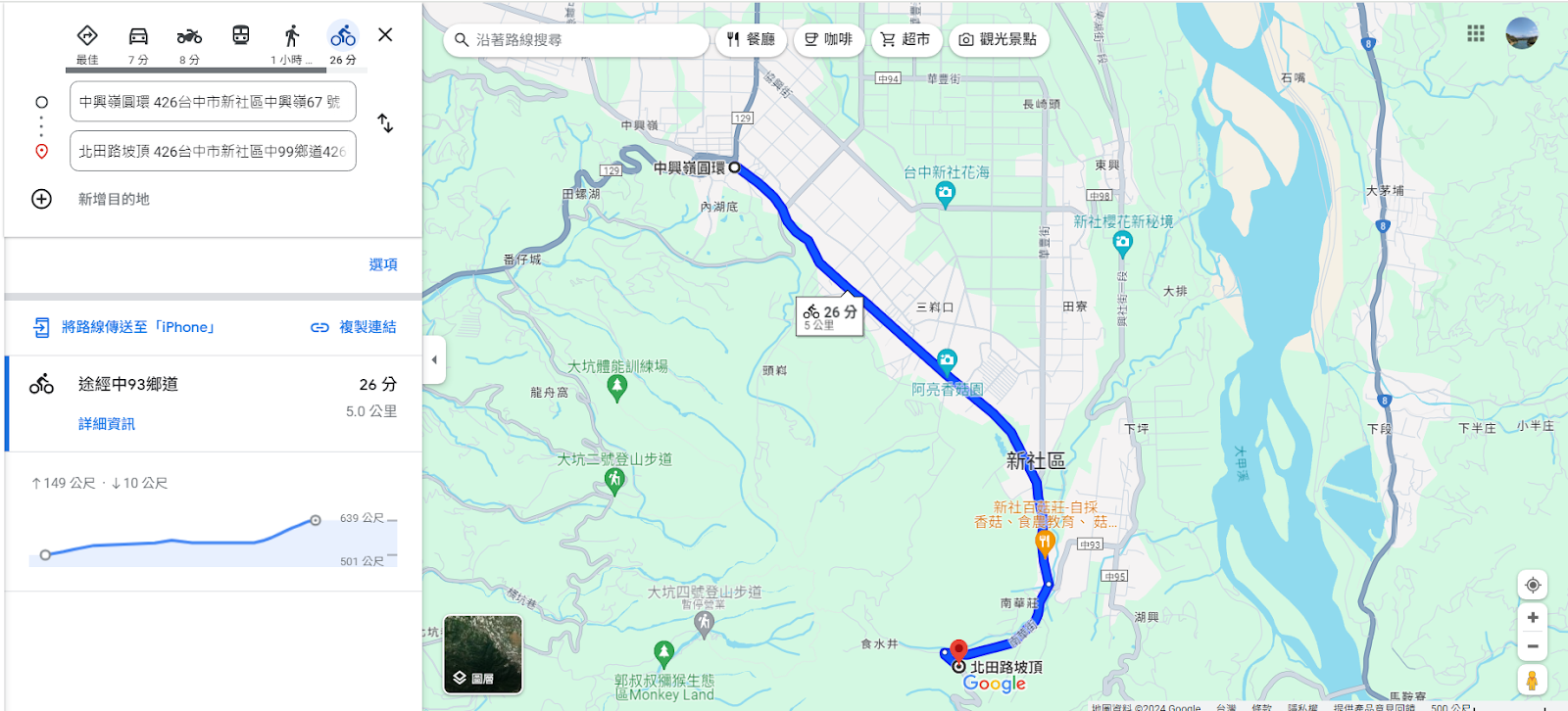Image resolution: width=1568 pixels, height=711 pixels.
Task: Close the directions panel
Action: [x=385, y=35]
